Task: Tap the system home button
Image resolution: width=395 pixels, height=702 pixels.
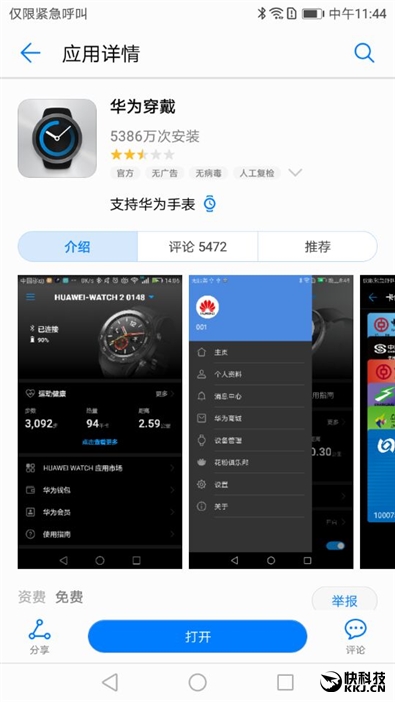Action: (198, 682)
